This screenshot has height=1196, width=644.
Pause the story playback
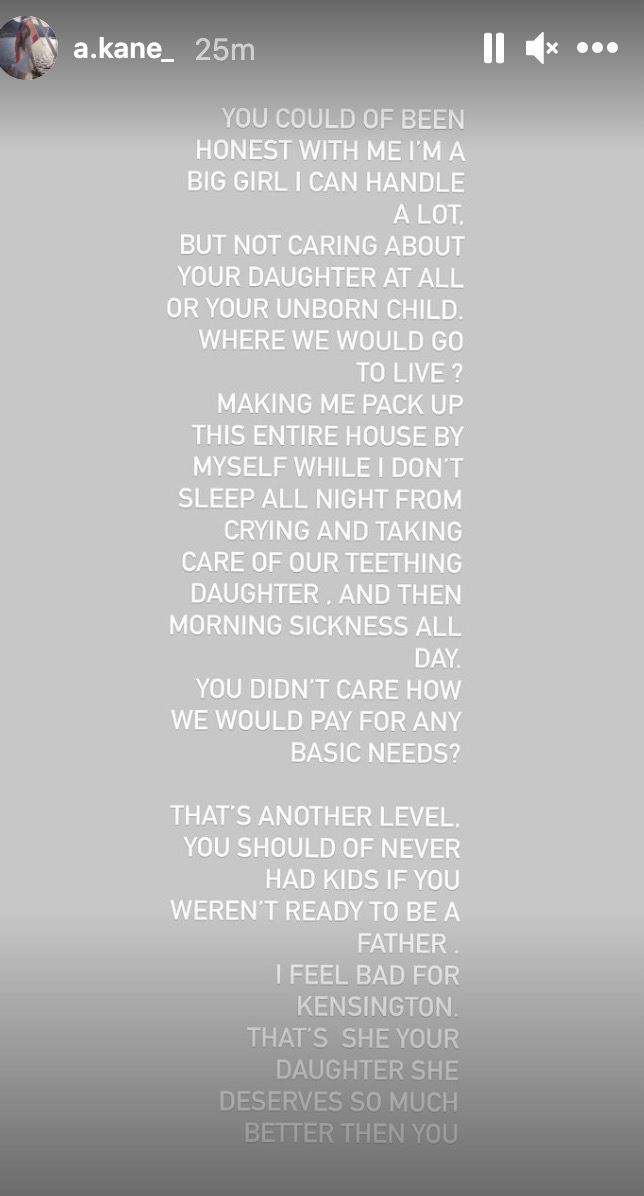coord(494,48)
